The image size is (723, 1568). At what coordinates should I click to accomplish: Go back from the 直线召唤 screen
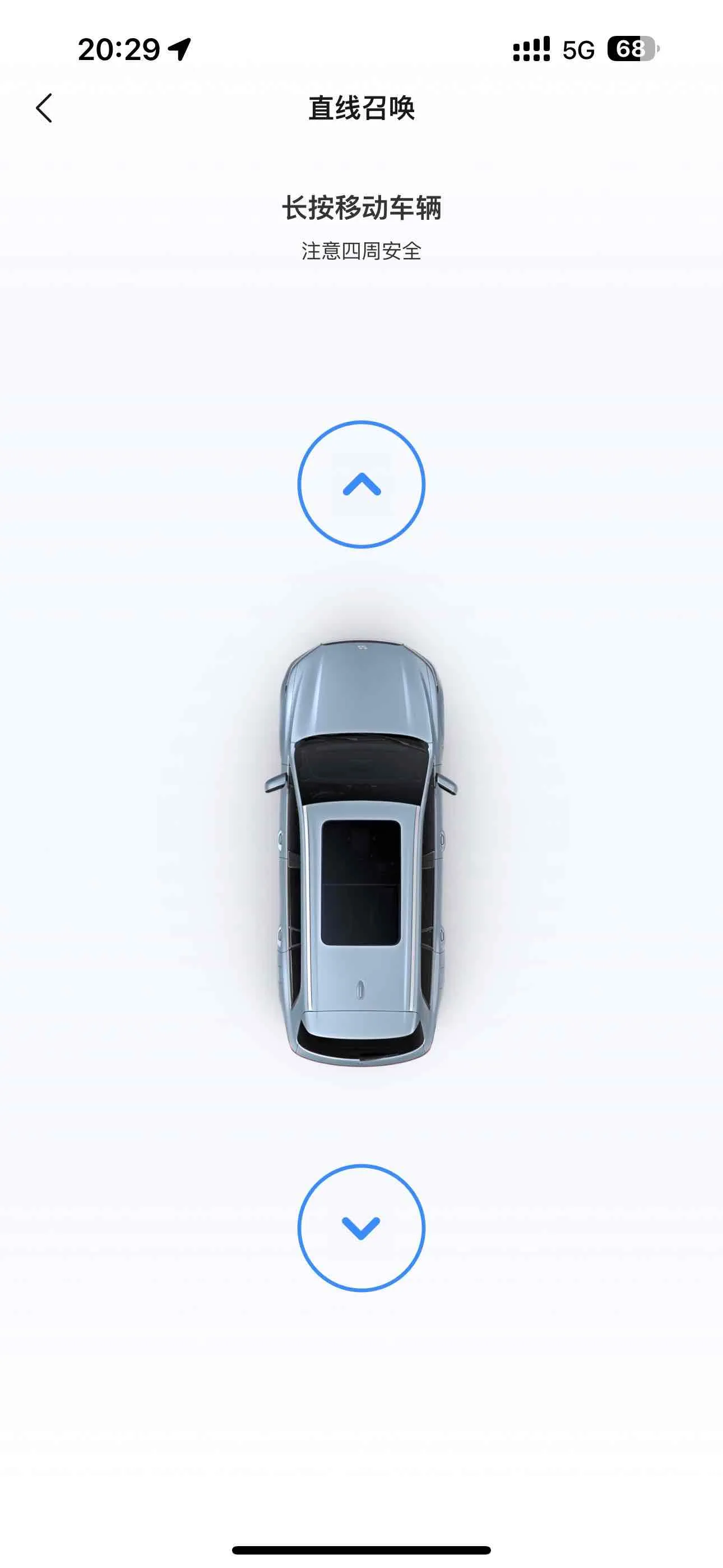point(44,108)
